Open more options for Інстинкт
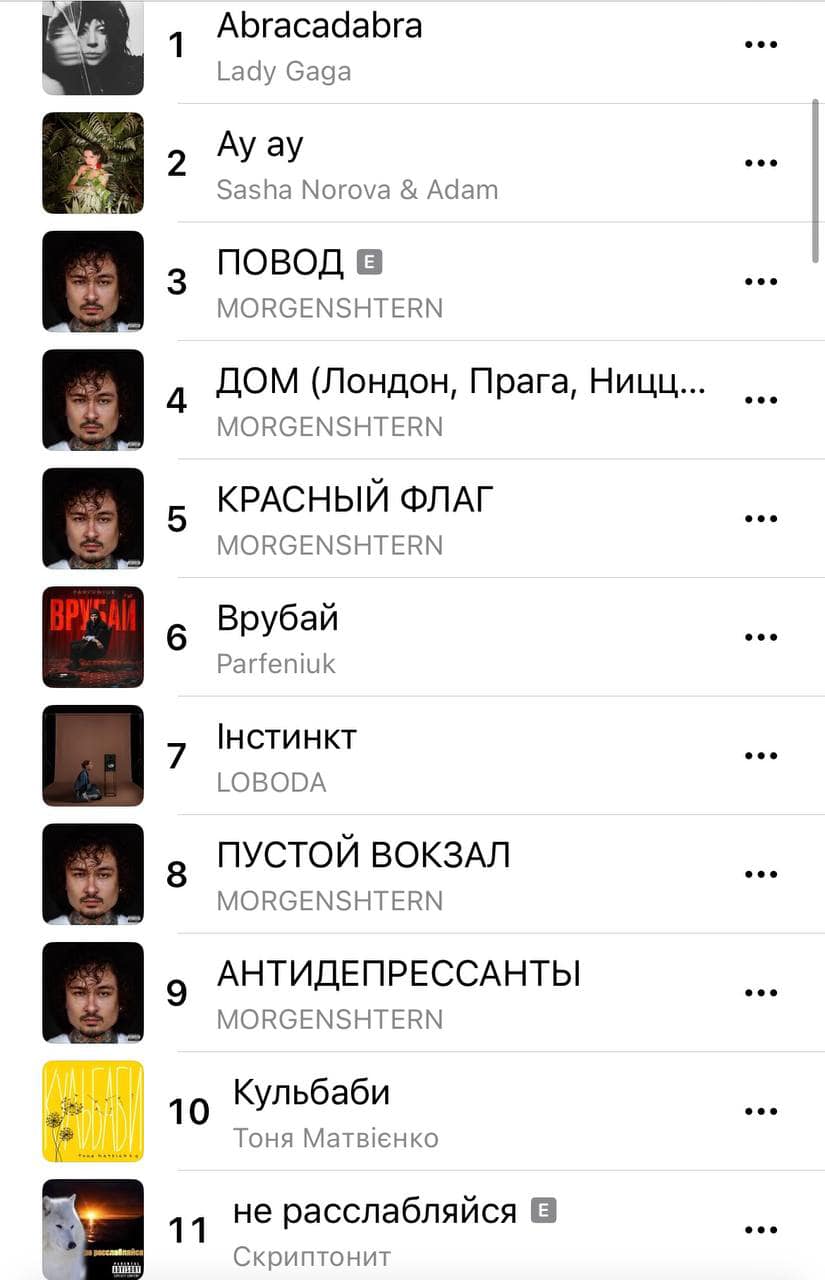 click(761, 756)
